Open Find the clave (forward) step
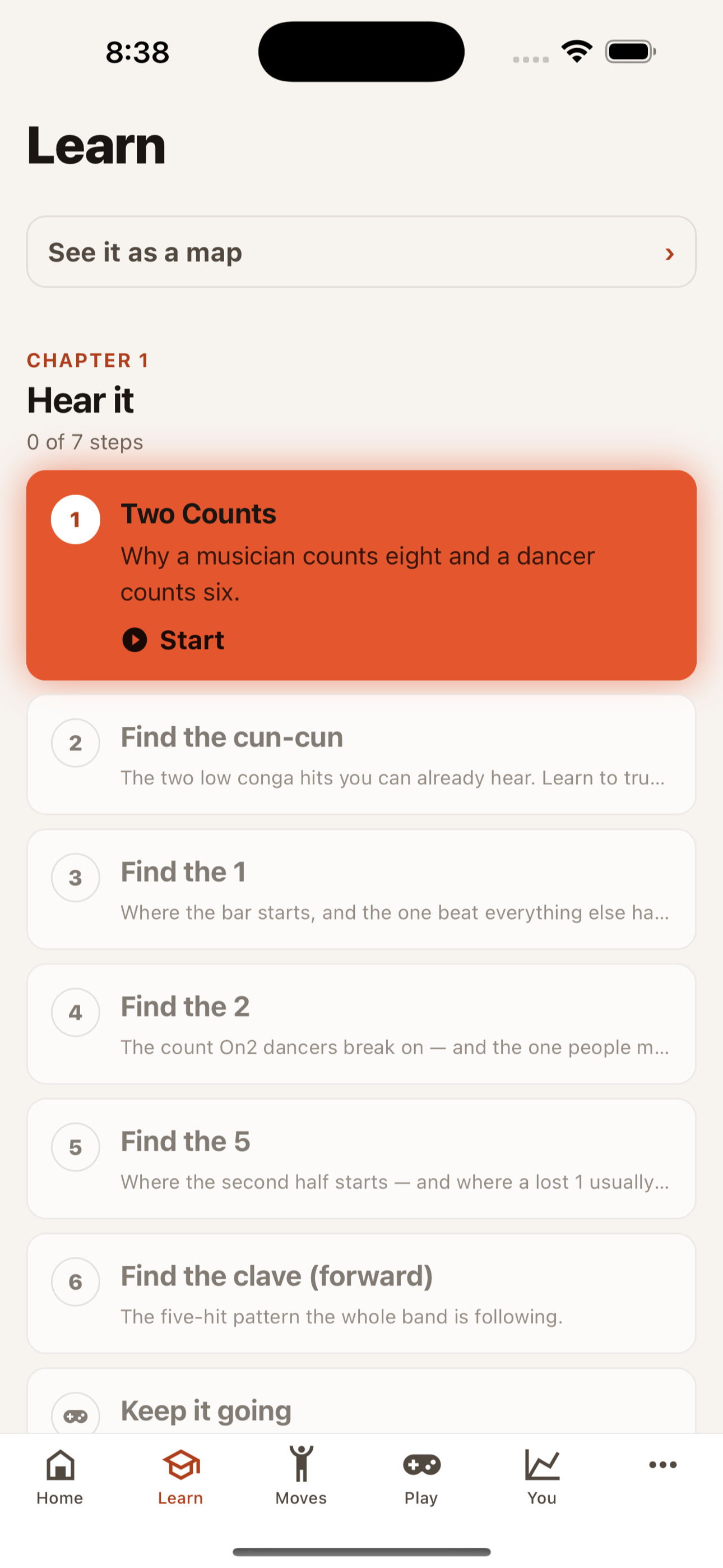Image resolution: width=723 pixels, height=1568 pixels. 361,1293
